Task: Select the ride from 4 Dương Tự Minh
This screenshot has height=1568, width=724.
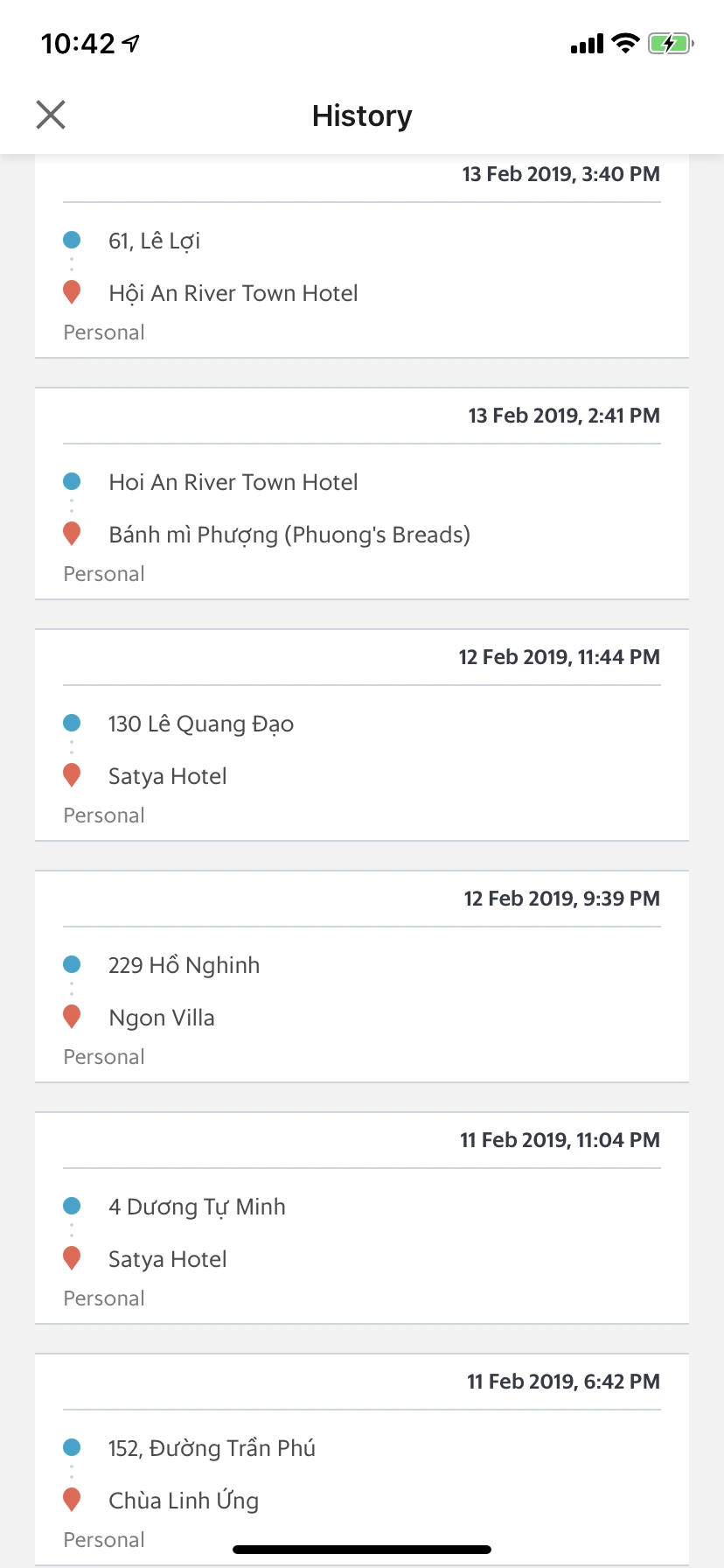Action: pyautogui.click(x=361, y=1233)
